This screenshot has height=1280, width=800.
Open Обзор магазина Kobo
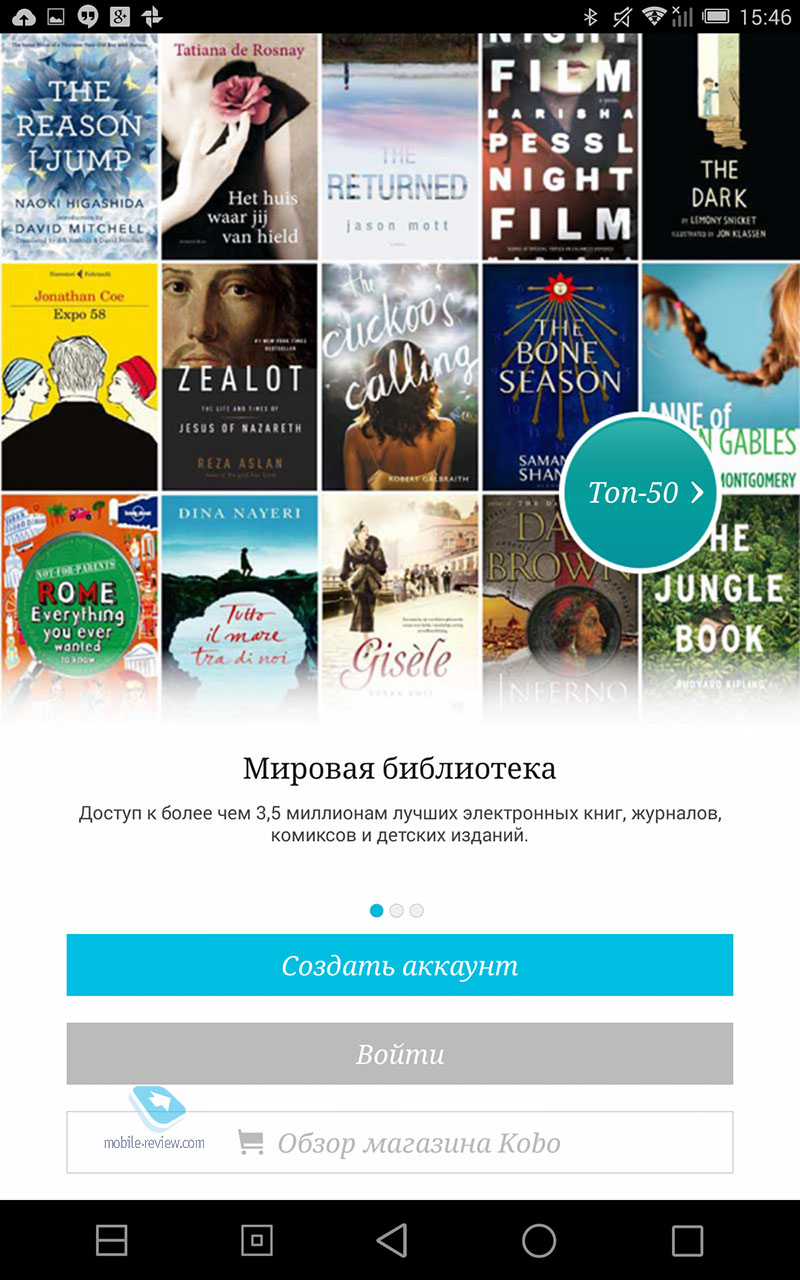pos(400,1142)
